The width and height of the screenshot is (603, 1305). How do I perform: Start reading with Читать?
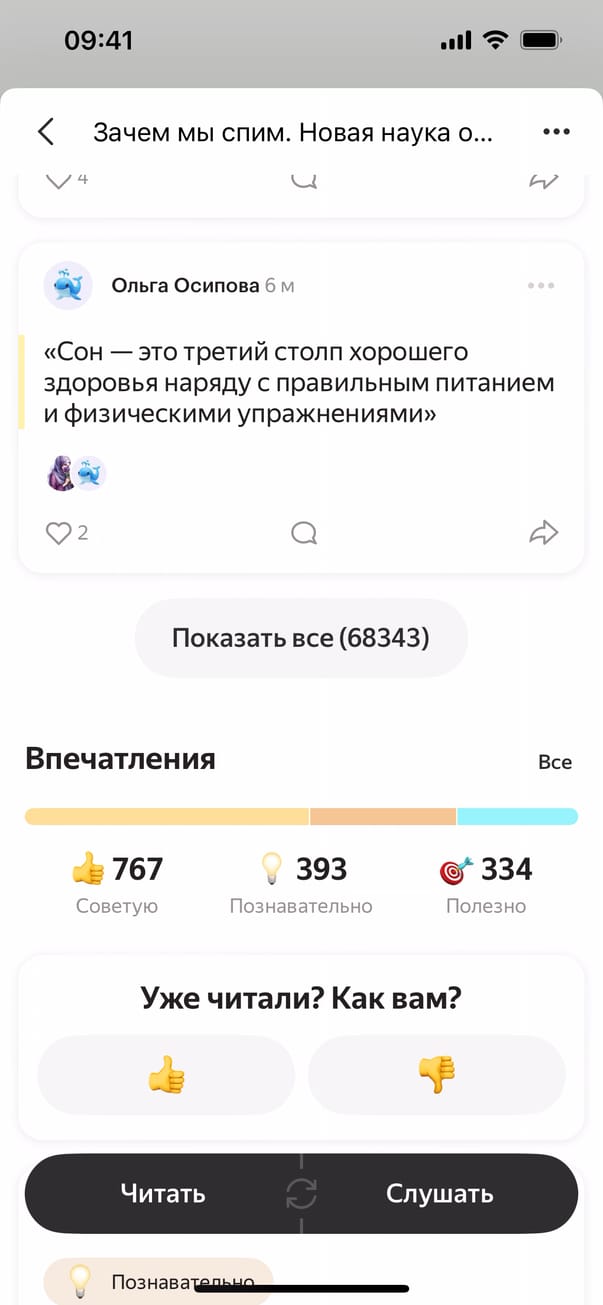coord(163,1193)
